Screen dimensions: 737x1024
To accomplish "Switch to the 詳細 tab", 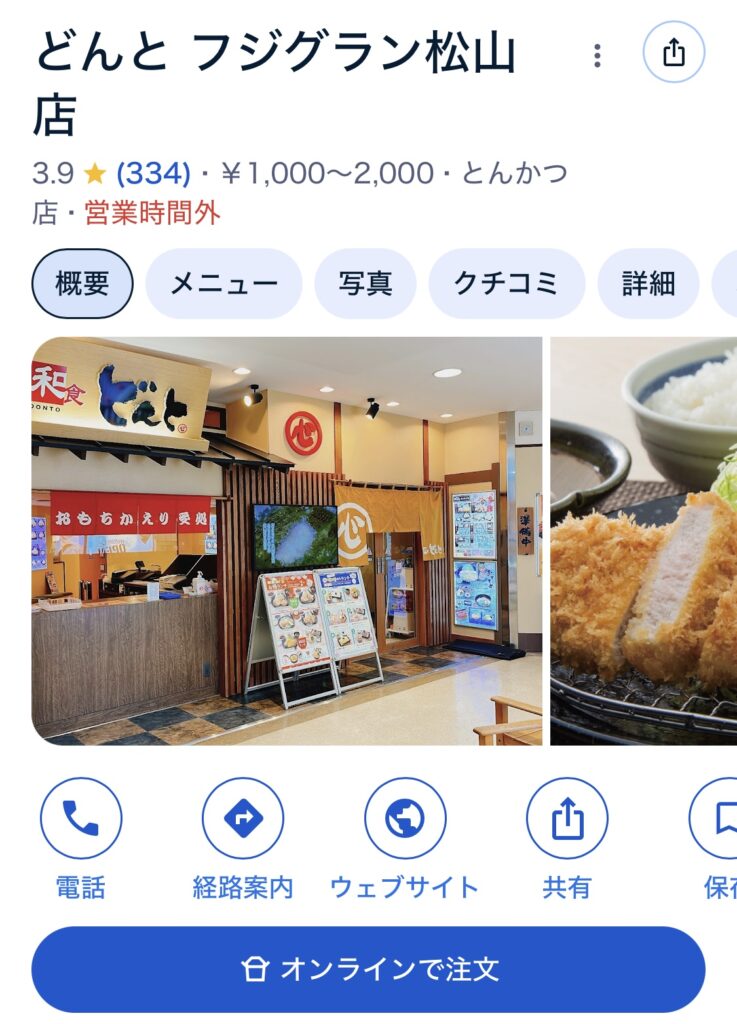I will tap(648, 284).
